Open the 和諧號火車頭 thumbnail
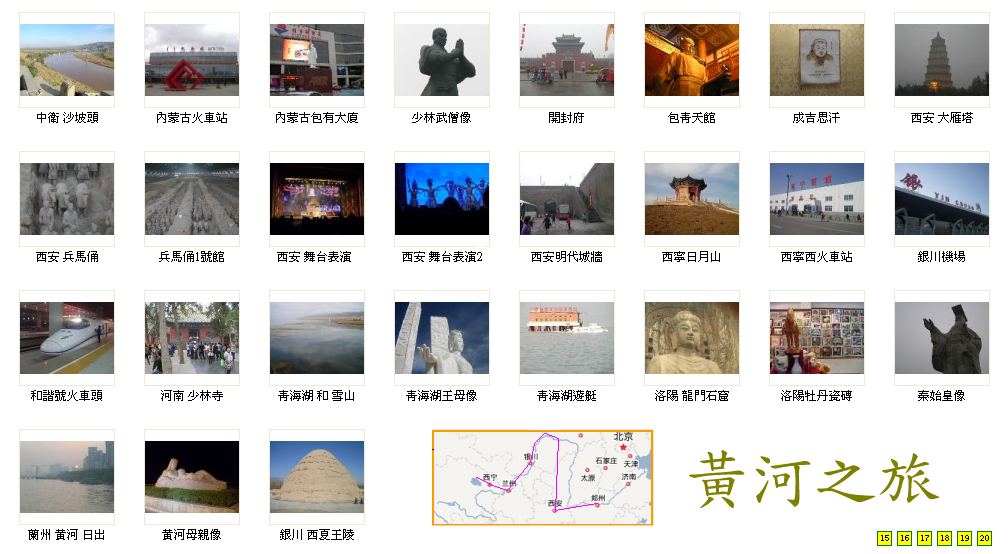Viewport: 1008px width, 554px height. coord(67,338)
